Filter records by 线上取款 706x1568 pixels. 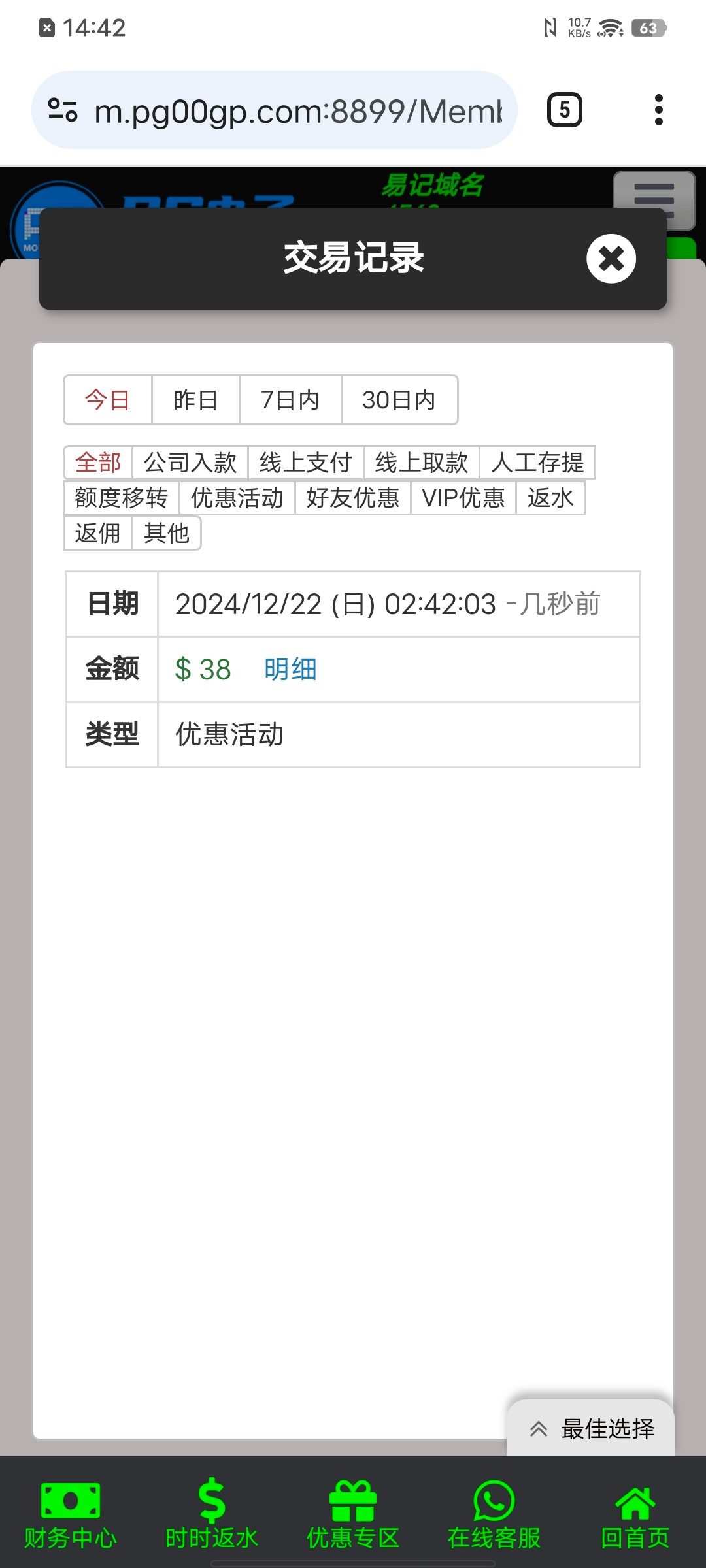[x=421, y=463]
